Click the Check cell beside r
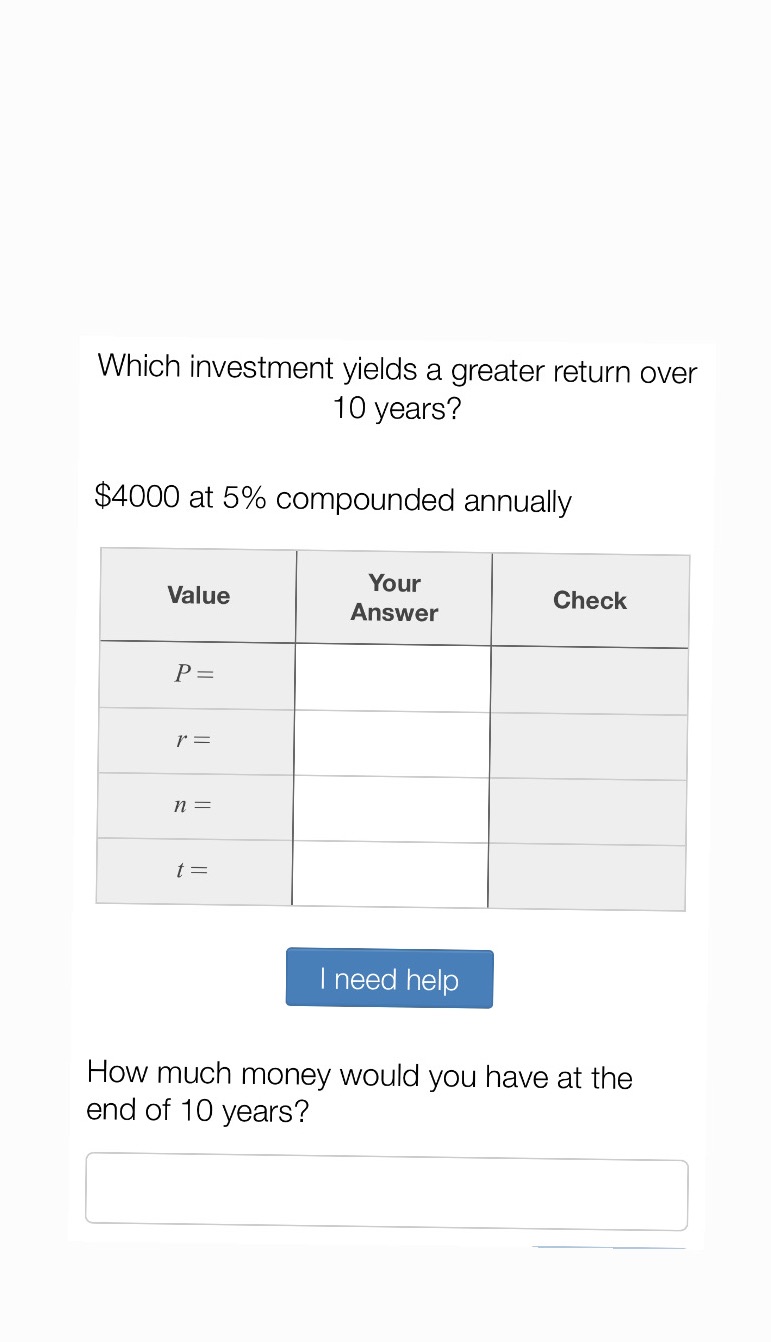Viewport: 771px width, 1342px height. (588, 744)
